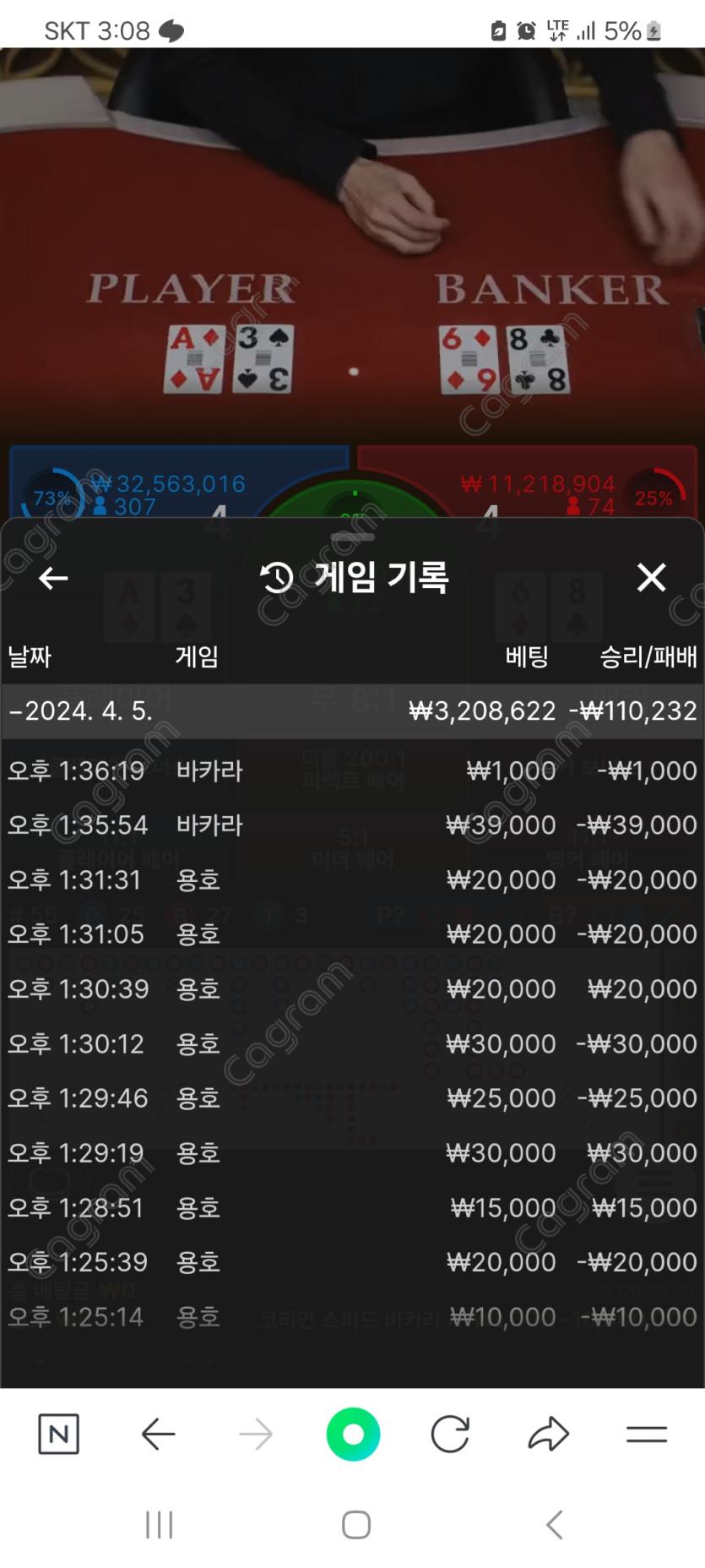Open recent apps from system navigation

(x=159, y=1525)
